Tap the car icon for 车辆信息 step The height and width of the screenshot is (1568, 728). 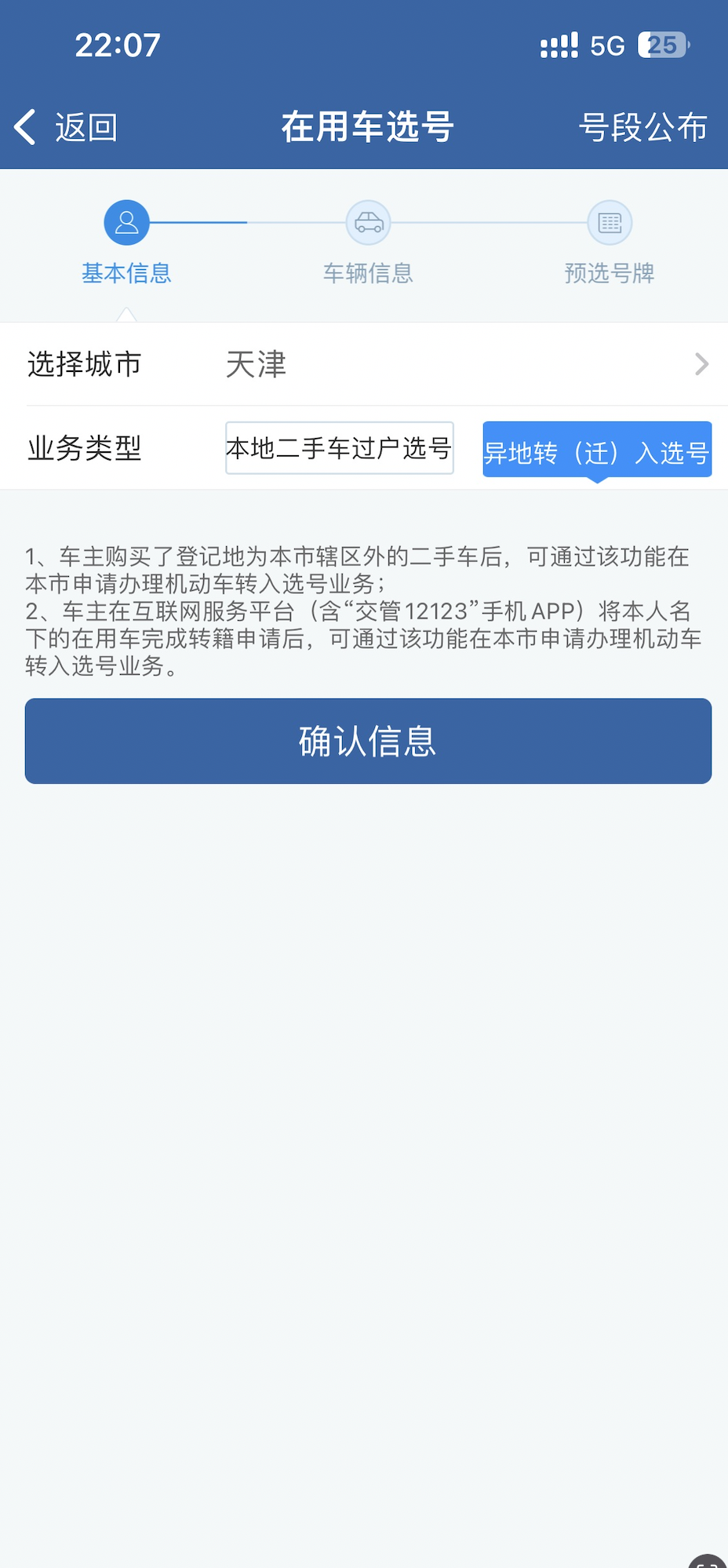tap(367, 222)
